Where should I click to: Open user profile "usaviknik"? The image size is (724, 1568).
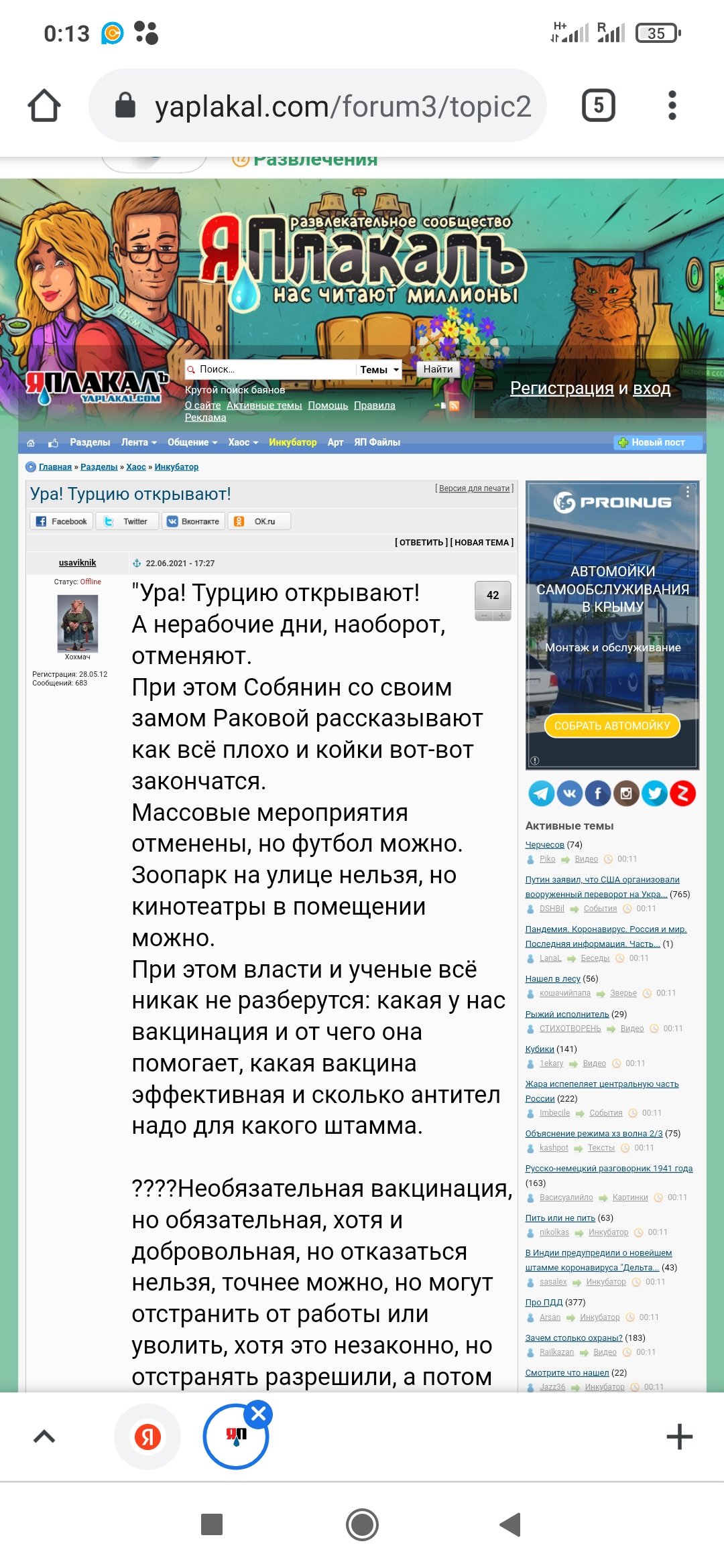click(77, 563)
